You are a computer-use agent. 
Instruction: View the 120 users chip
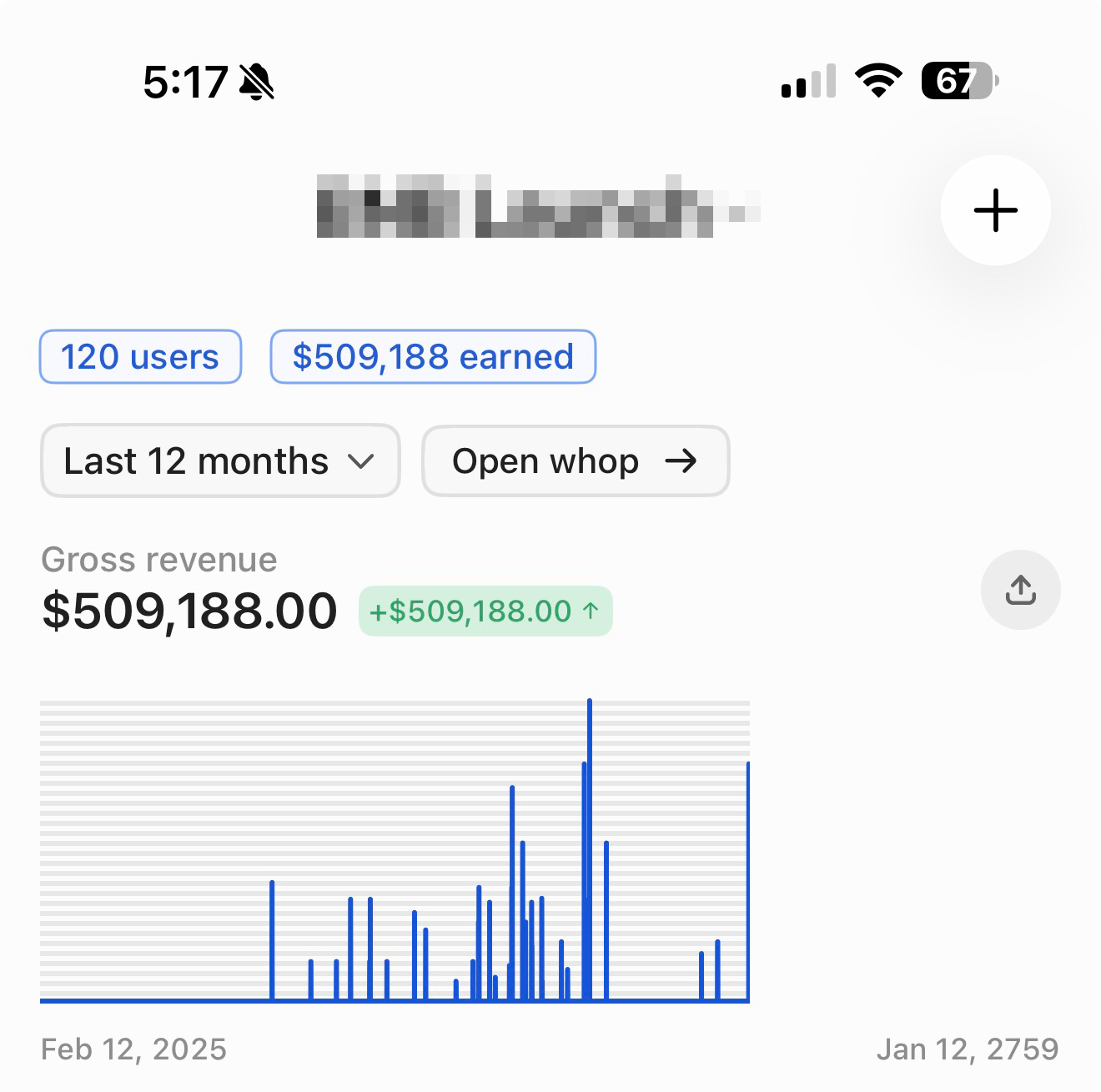coord(140,357)
